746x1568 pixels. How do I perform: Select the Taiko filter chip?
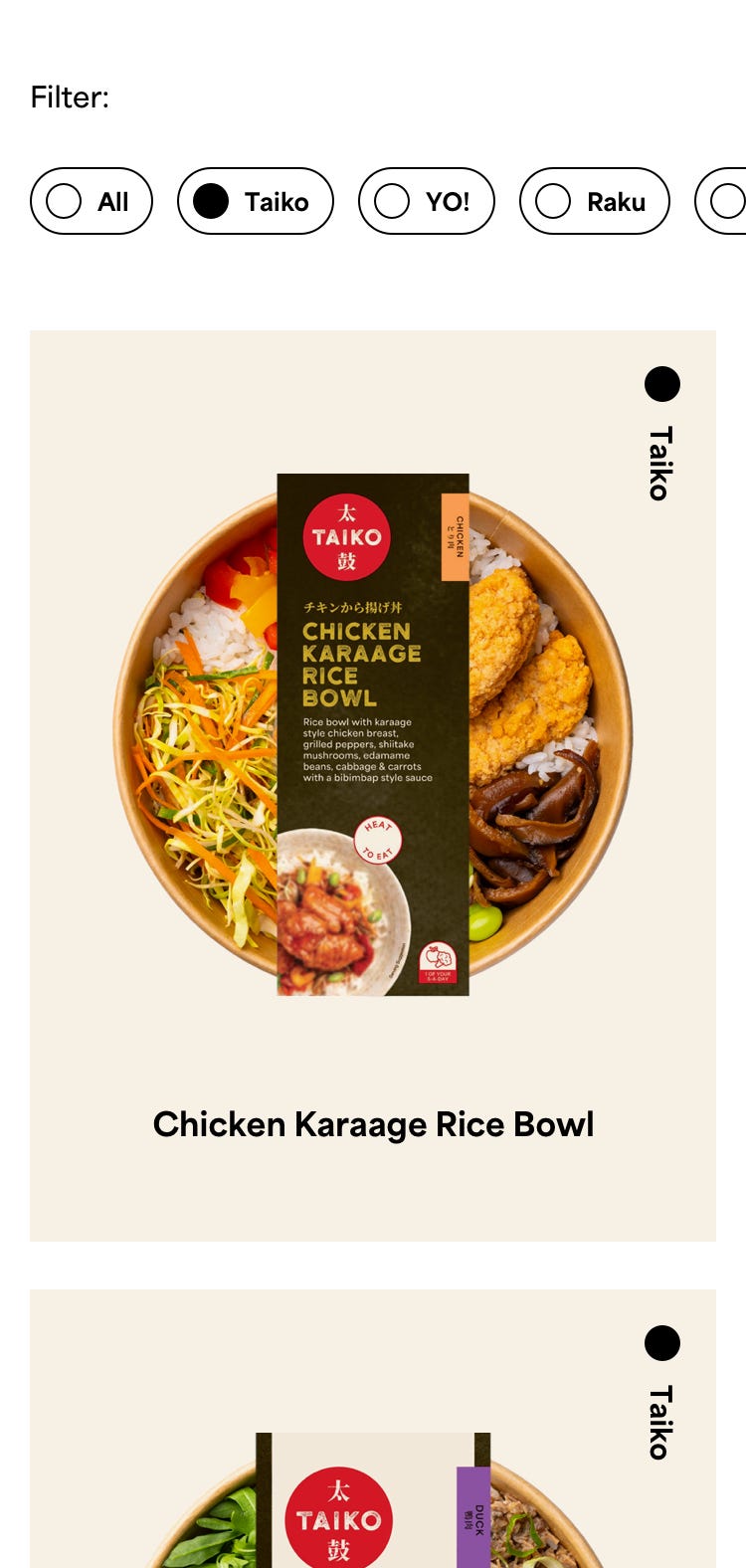tap(256, 201)
